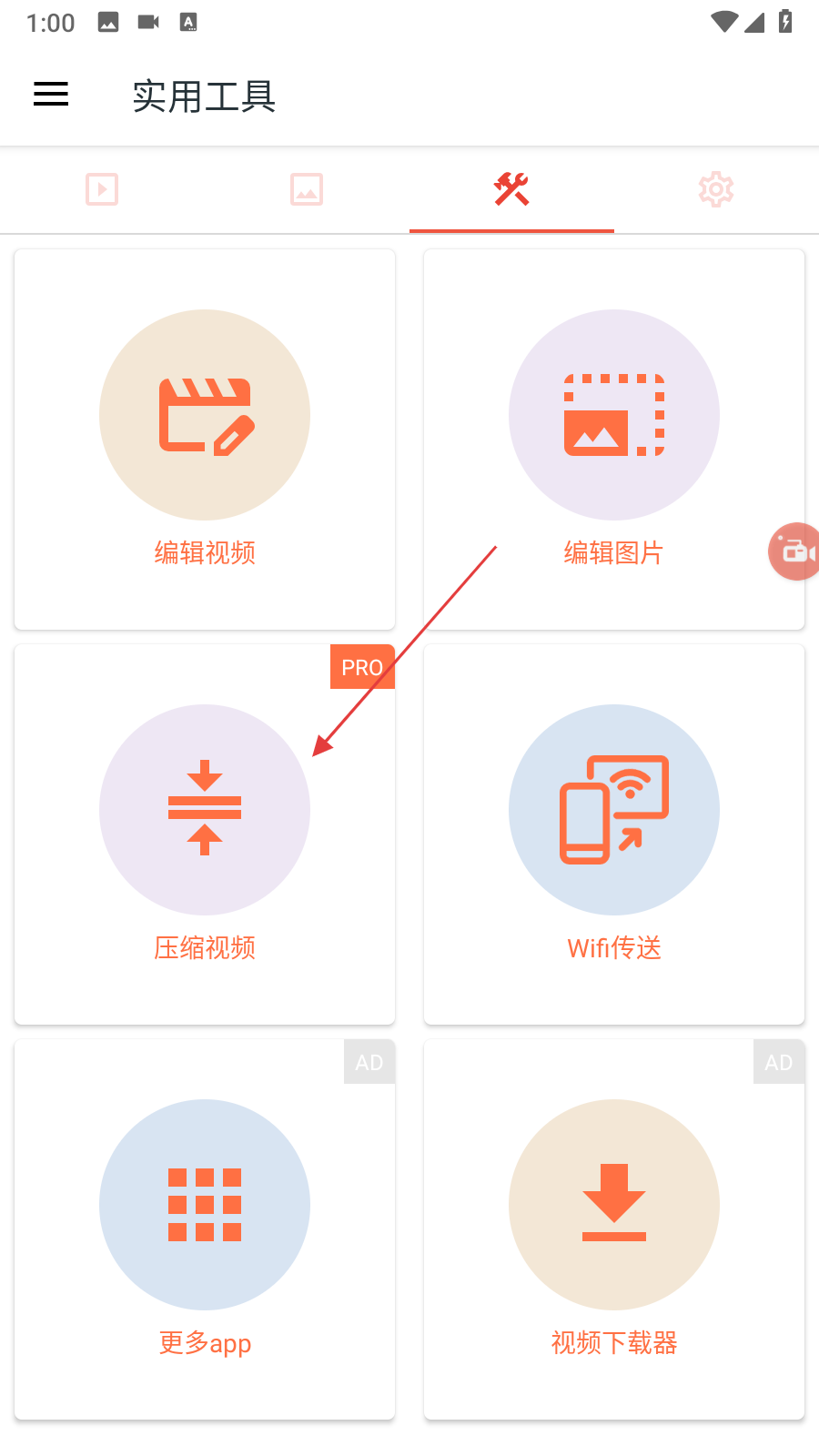Image resolution: width=819 pixels, height=1456 pixels.
Task: Open the 编辑视频 tool
Action: coord(205,440)
